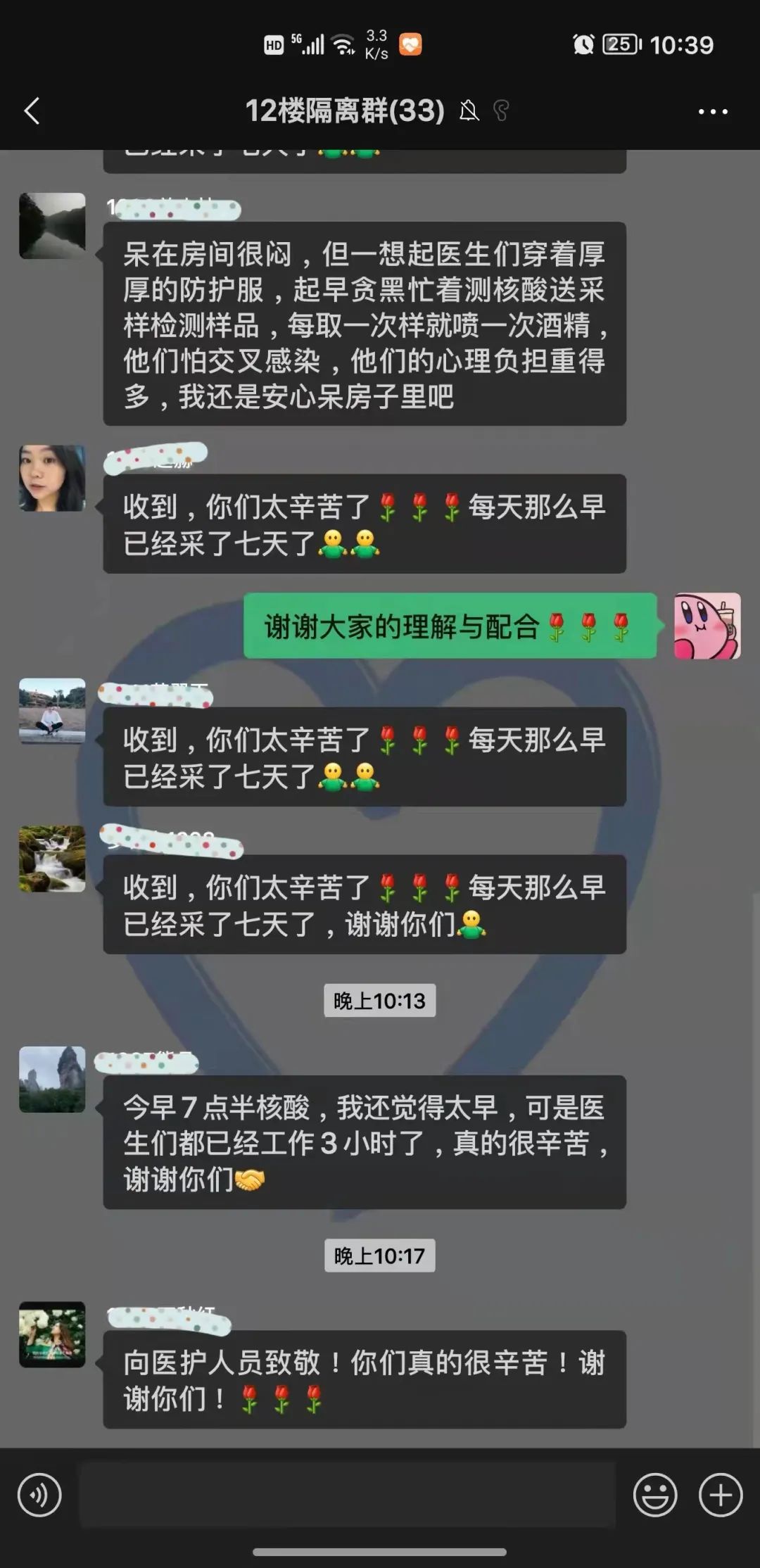760x1568 pixels.
Task: Open the group chat options menu
Action: tap(712, 111)
